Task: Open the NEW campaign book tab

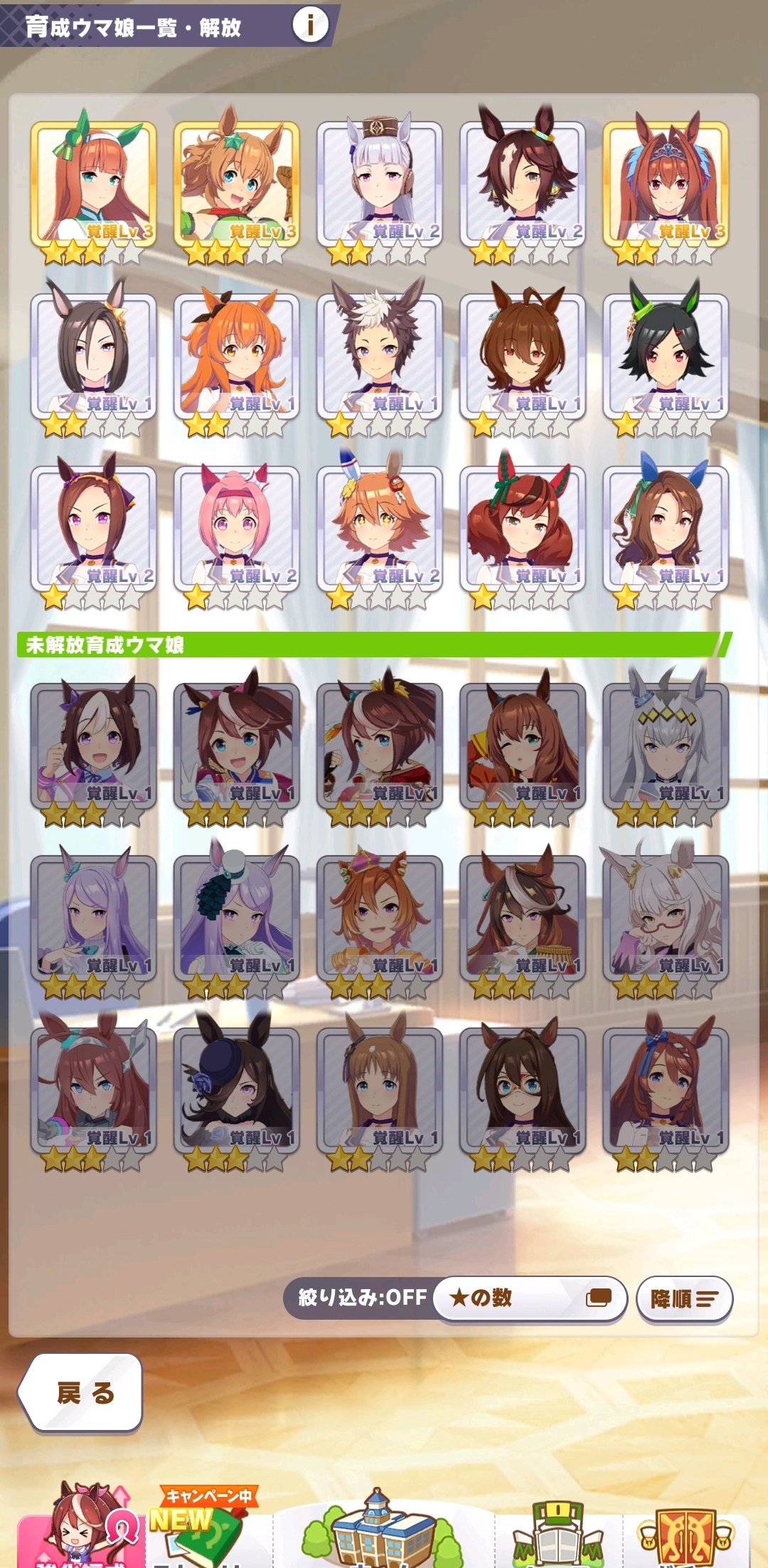Action: [x=206, y=1530]
